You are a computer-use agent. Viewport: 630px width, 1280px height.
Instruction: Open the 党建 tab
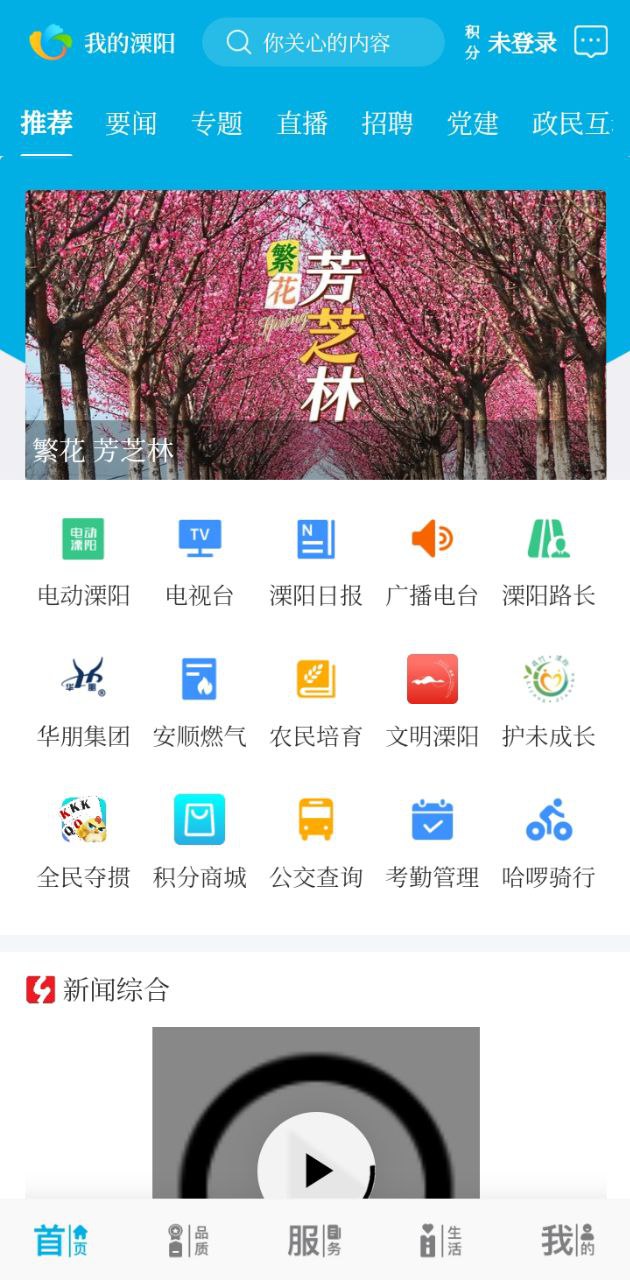pos(472,124)
